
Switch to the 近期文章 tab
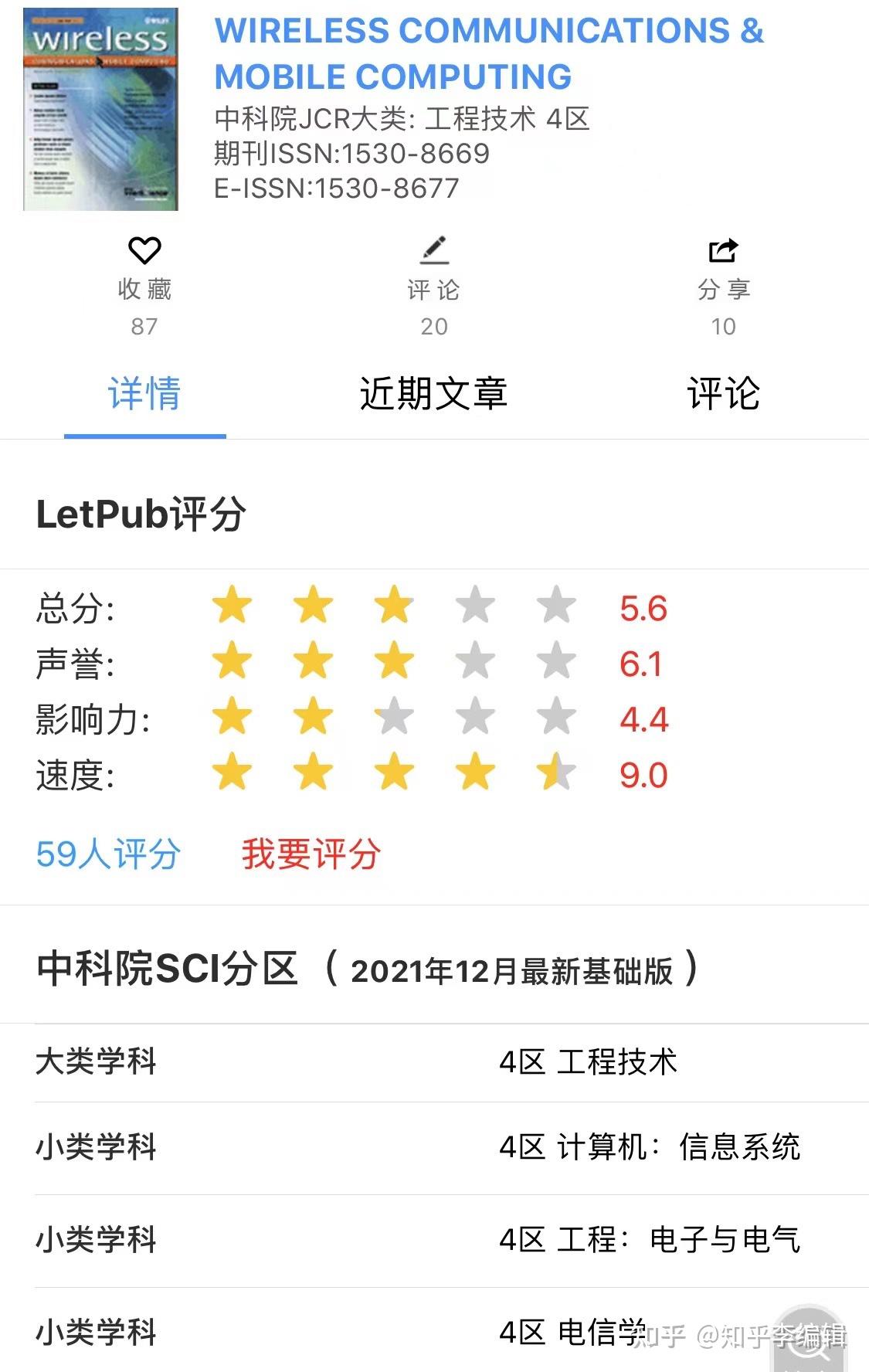433,394
